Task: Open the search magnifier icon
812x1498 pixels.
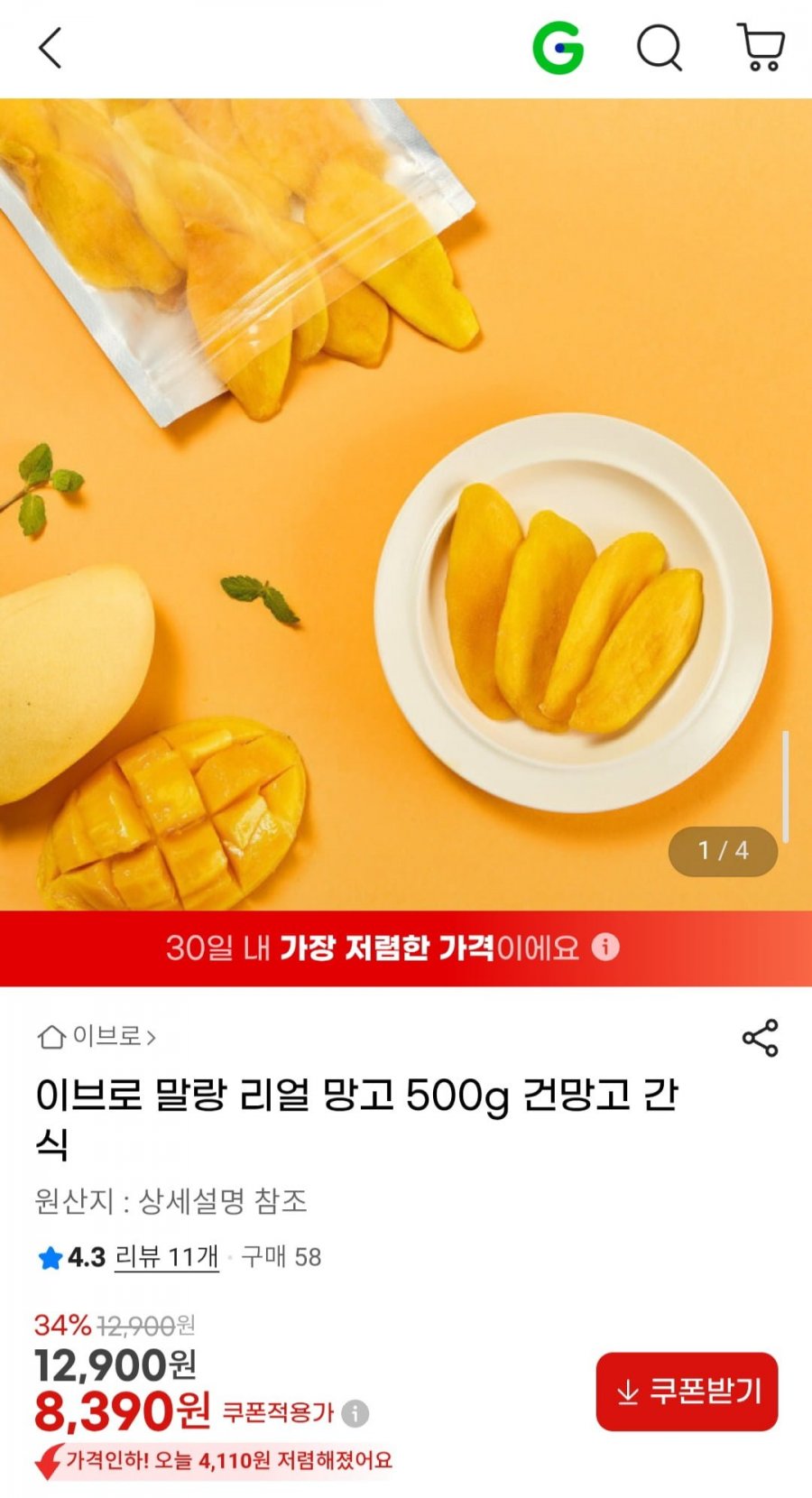Action: [x=660, y=48]
